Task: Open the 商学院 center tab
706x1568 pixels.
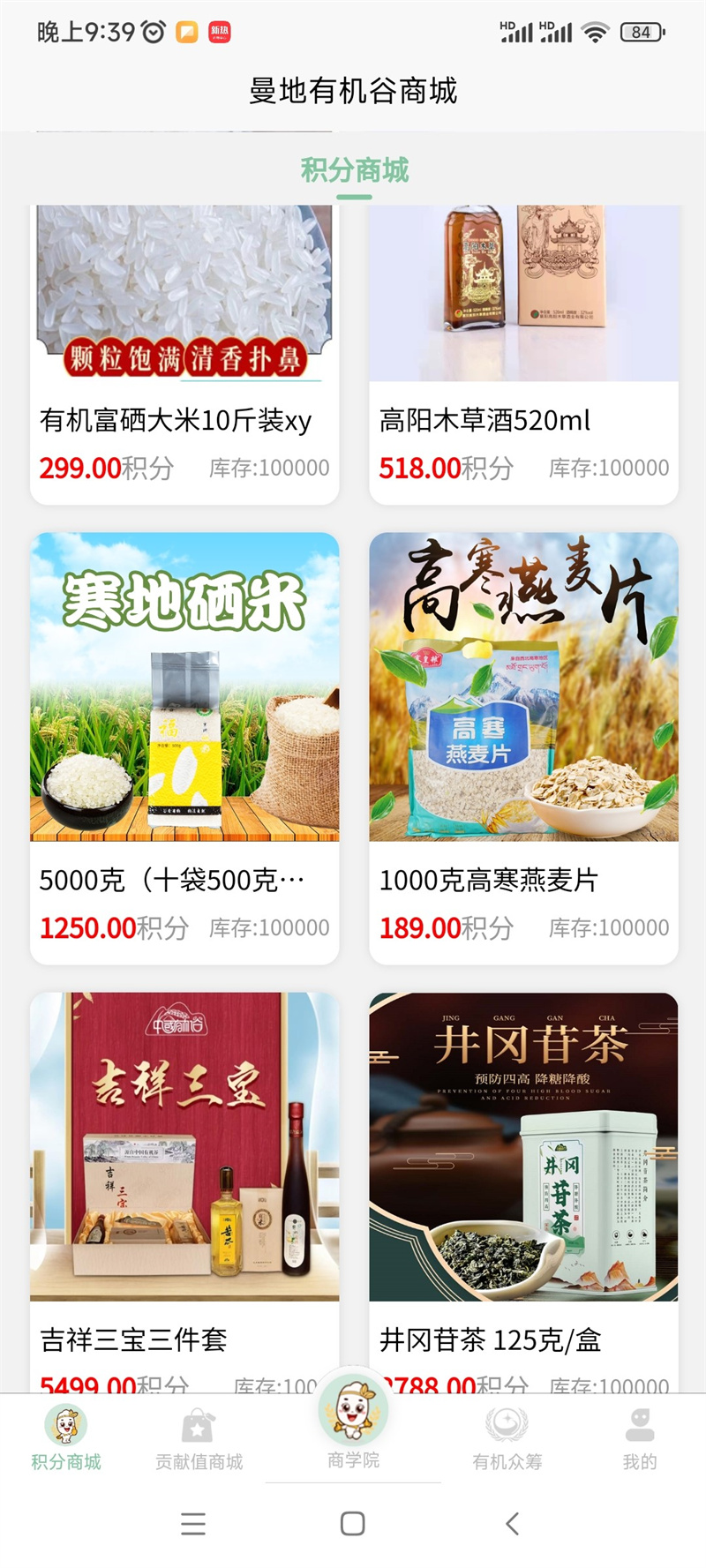Action: tap(353, 1422)
